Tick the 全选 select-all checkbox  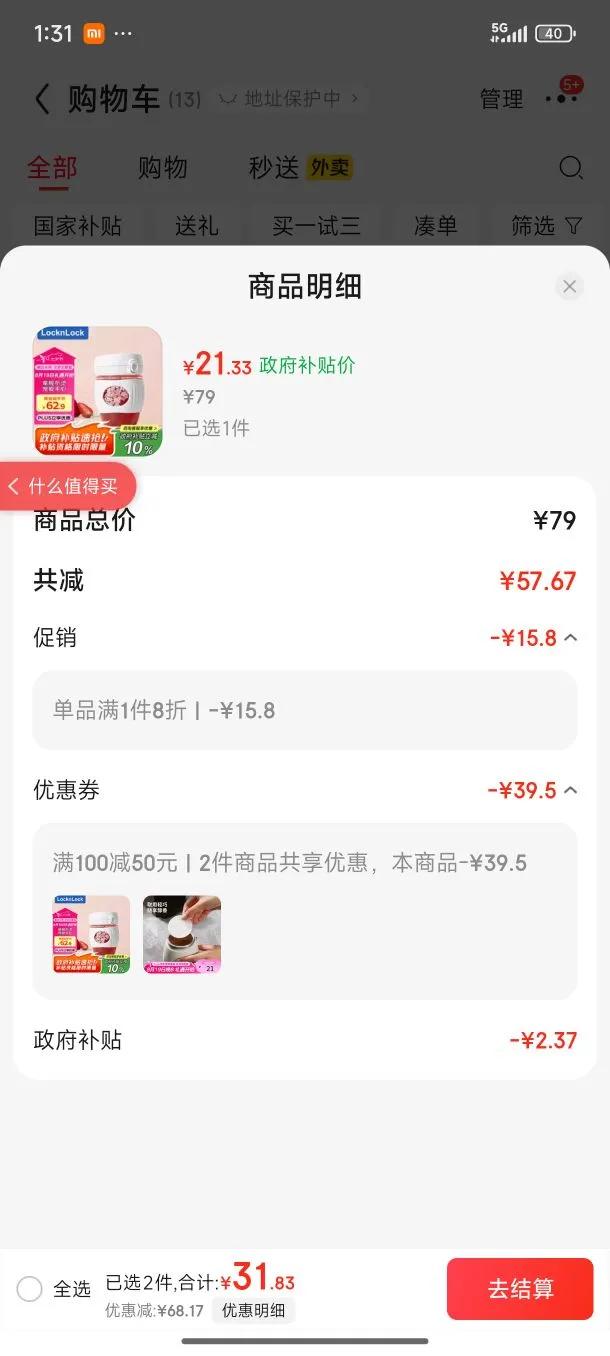click(30, 1289)
